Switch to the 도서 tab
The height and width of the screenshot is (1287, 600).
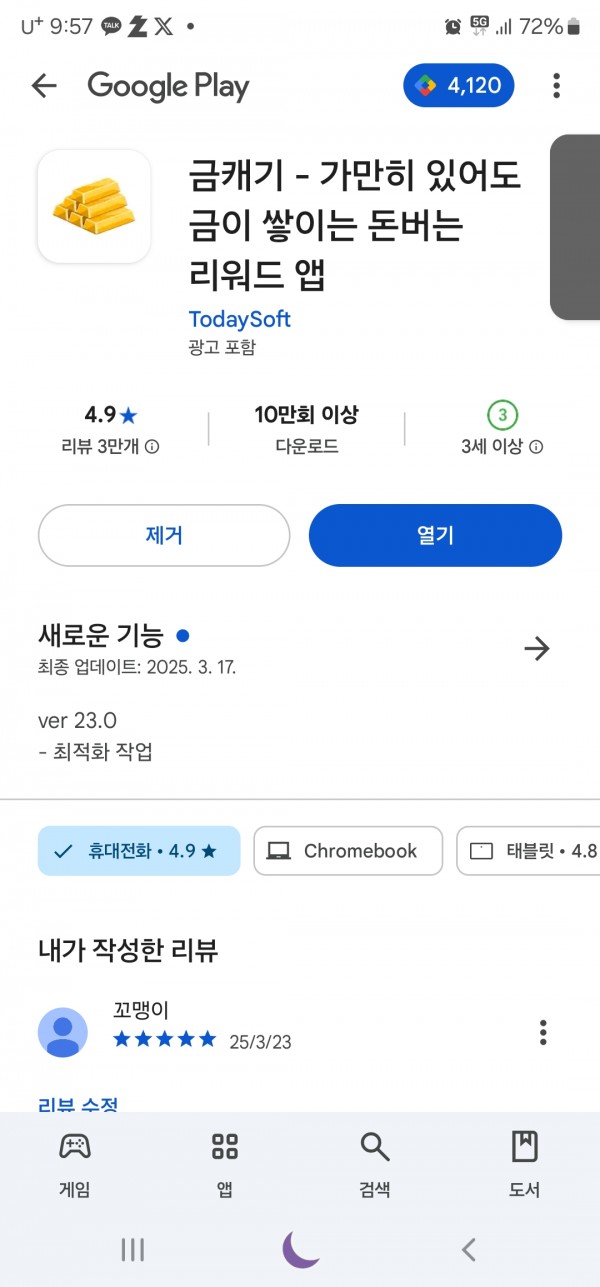[x=525, y=1164]
